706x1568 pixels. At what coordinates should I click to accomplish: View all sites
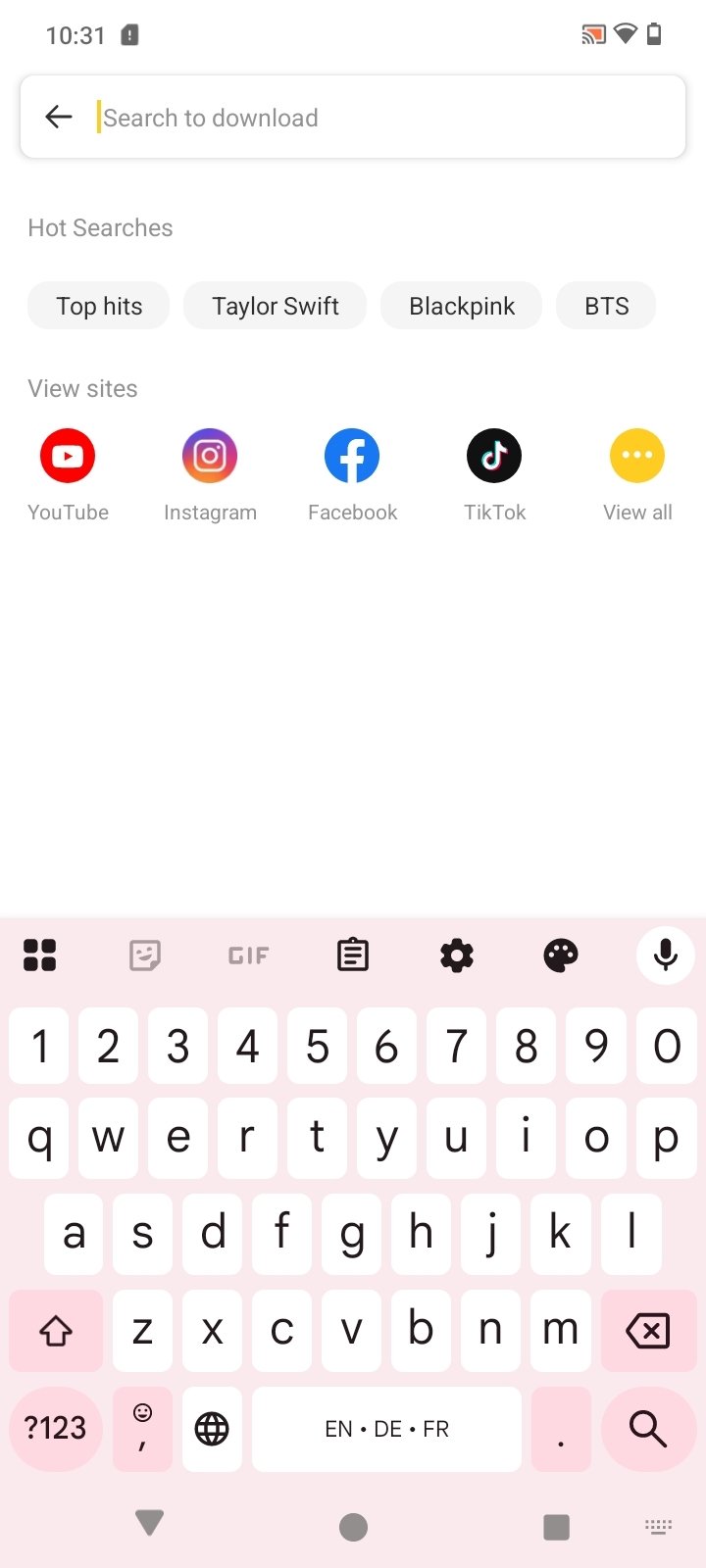637,475
